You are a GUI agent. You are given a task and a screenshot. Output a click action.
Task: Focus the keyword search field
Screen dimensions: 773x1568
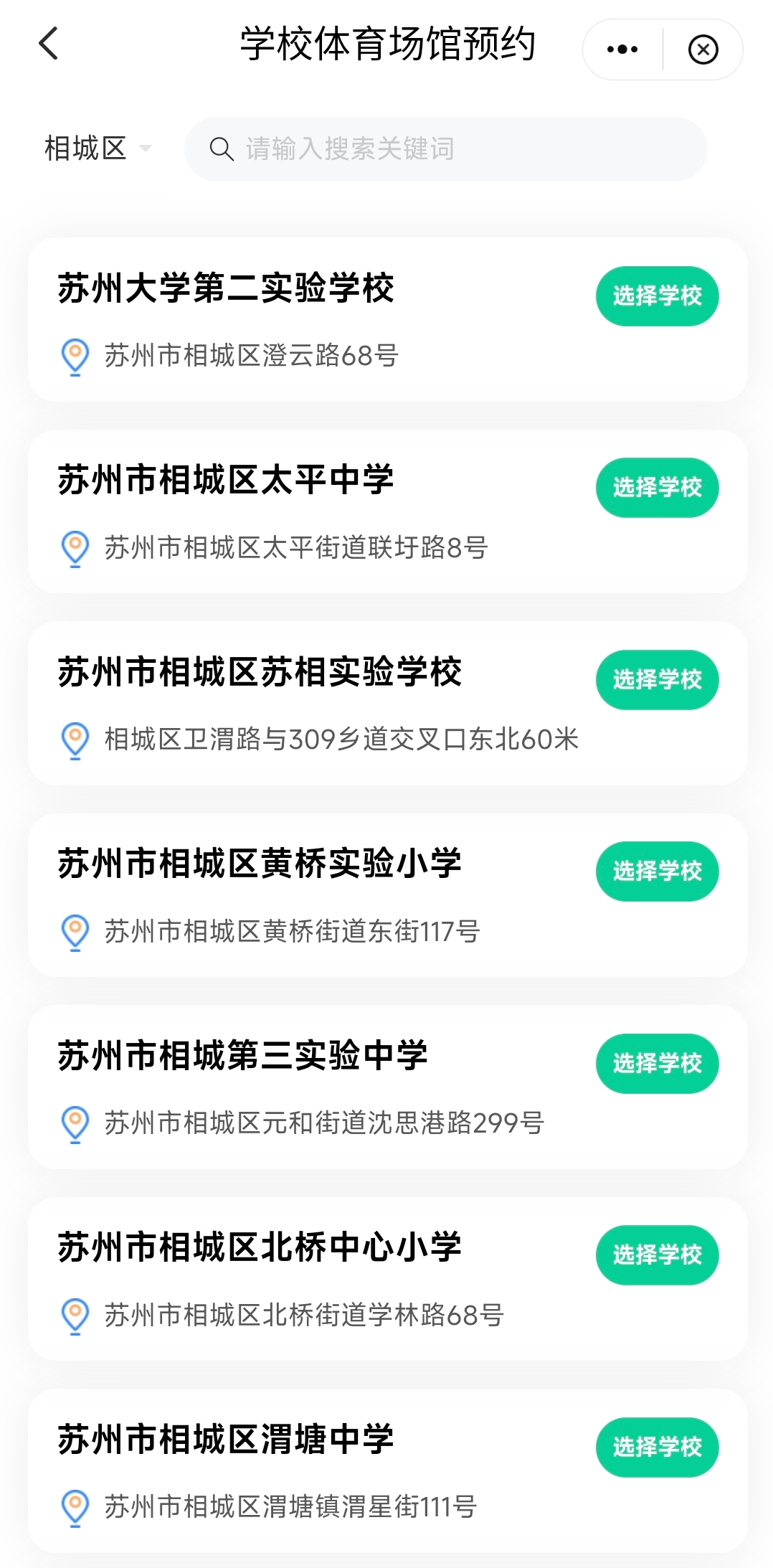(x=445, y=149)
